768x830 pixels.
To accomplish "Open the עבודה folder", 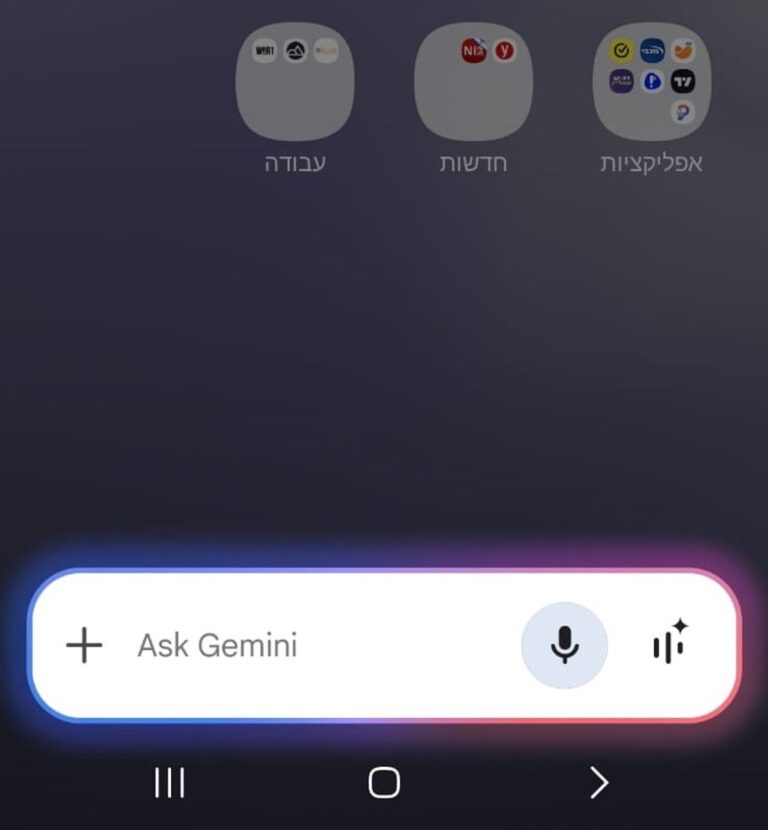I will 295,82.
